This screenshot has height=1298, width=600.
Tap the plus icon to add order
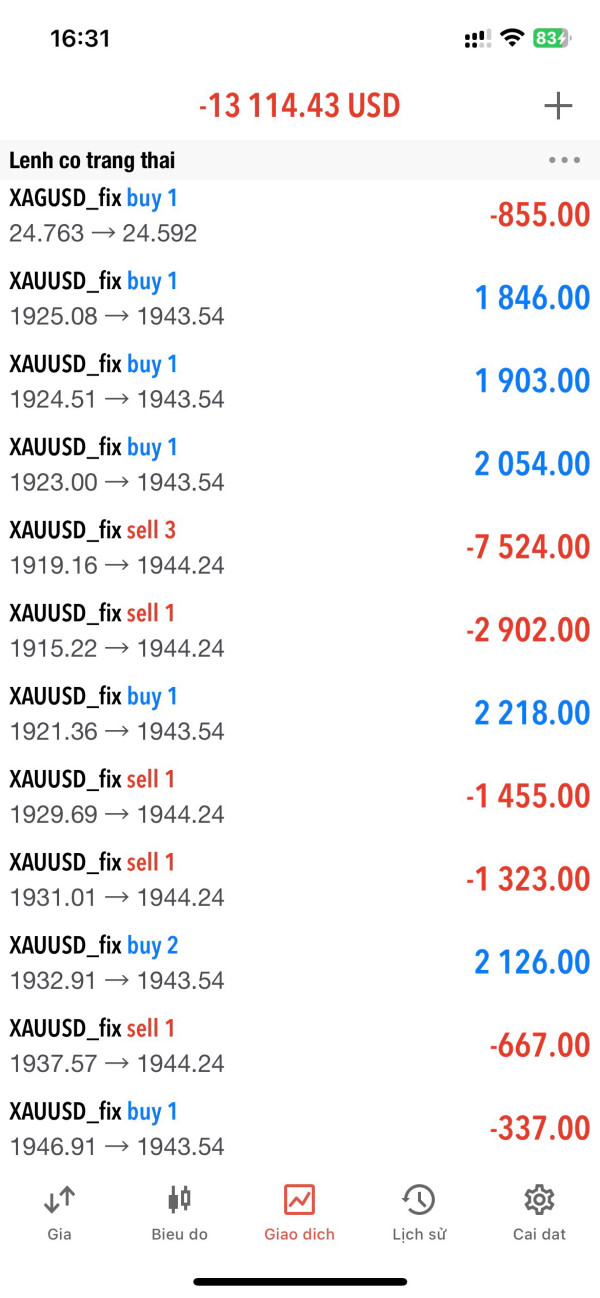pos(557,106)
